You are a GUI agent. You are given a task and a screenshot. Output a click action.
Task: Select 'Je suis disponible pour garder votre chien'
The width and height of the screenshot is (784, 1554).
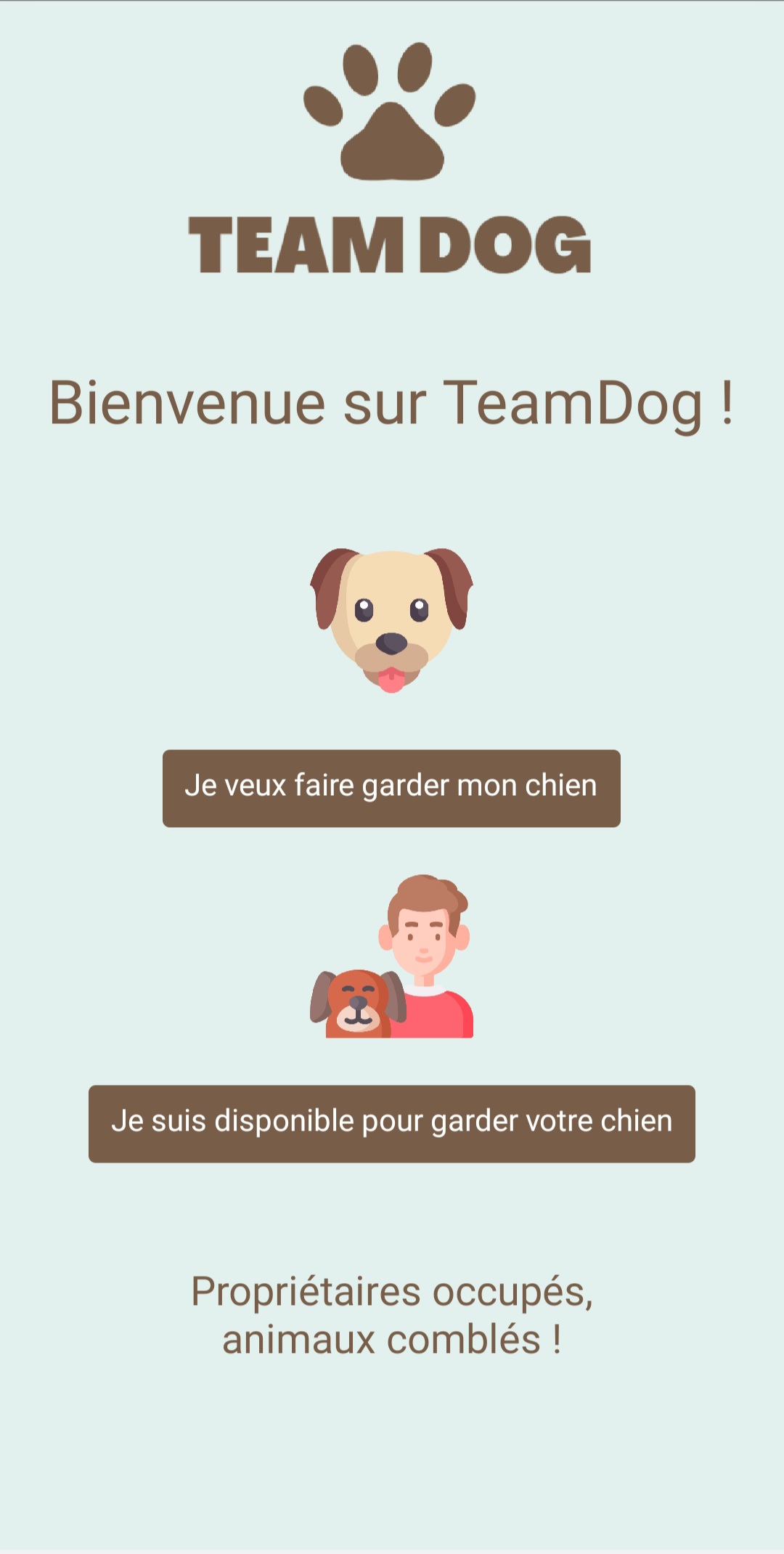391,1123
